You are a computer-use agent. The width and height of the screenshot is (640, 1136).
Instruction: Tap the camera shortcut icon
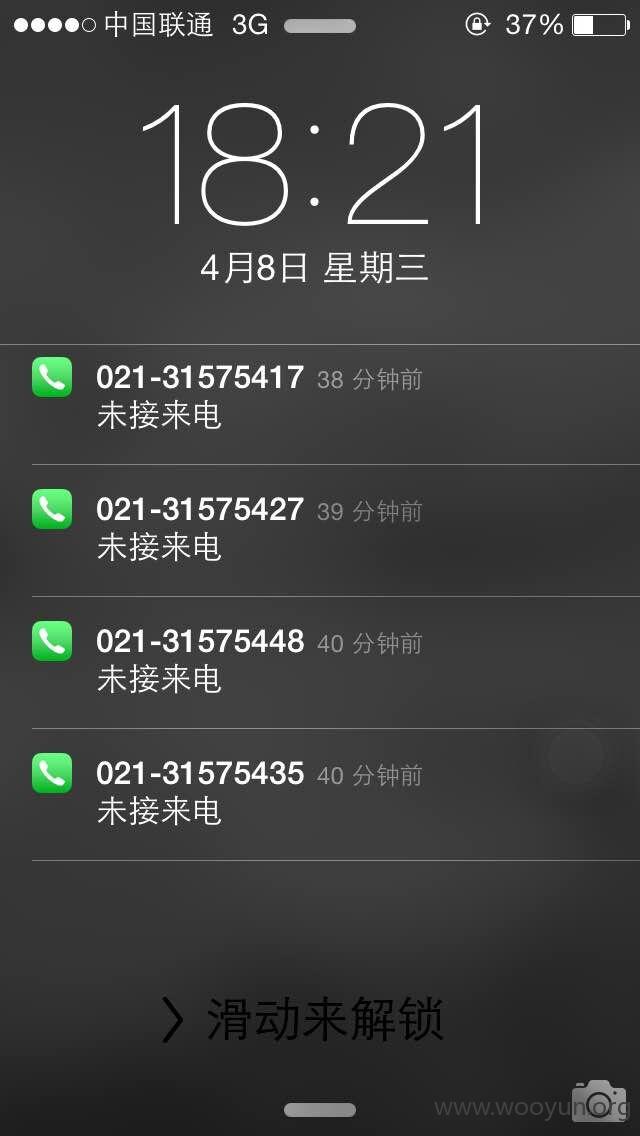599,1100
